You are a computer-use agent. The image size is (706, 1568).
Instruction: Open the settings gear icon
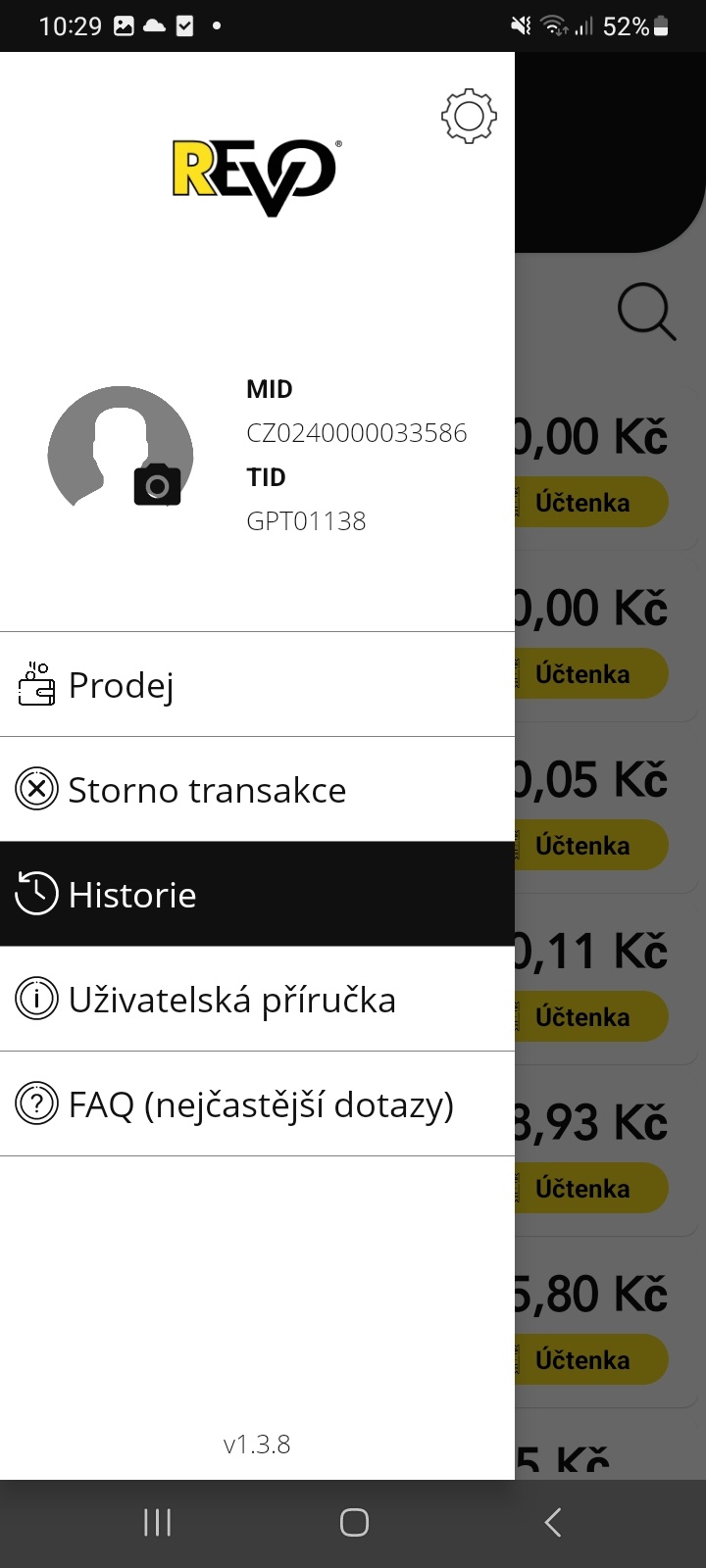coord(469,117)
